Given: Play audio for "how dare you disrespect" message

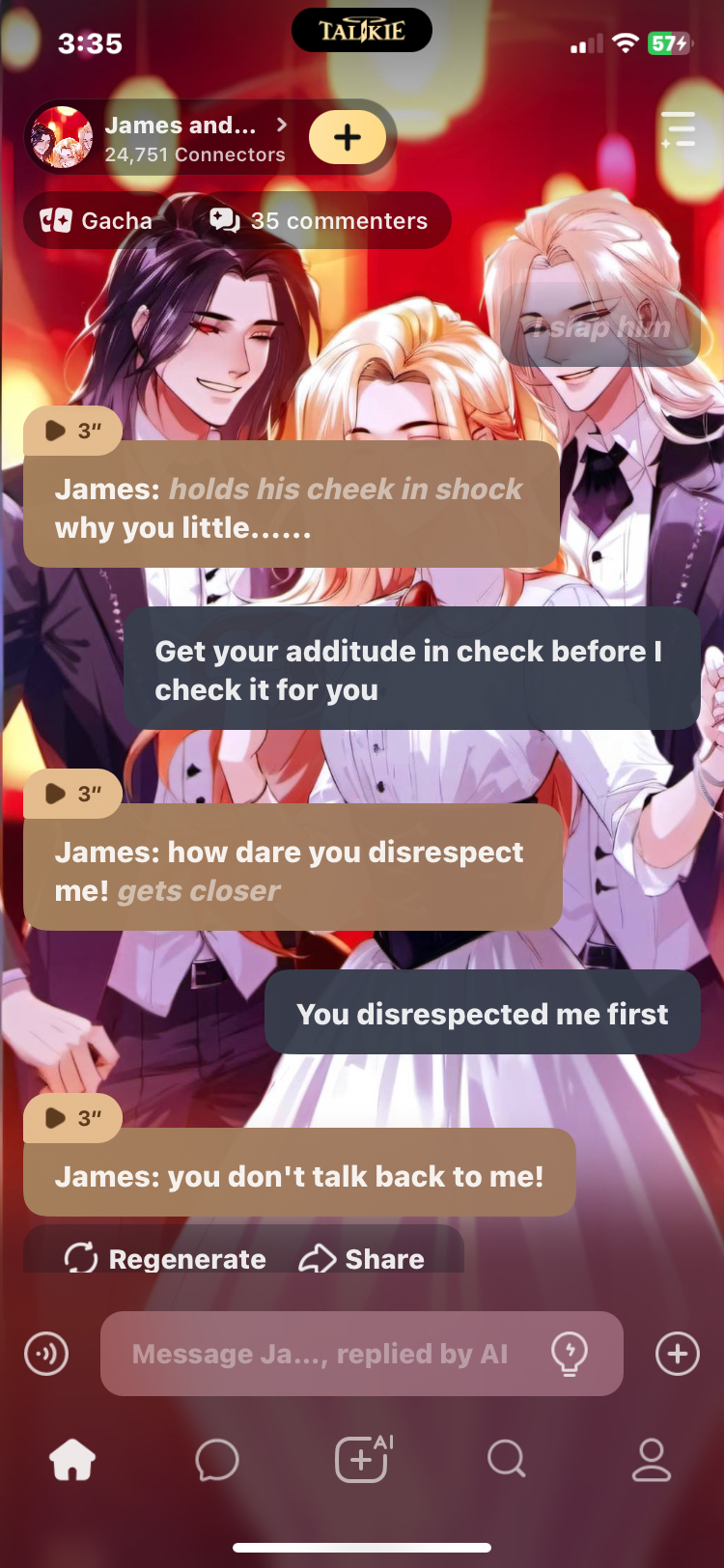Looking at the screenshot, I should (x=72, y=794).
